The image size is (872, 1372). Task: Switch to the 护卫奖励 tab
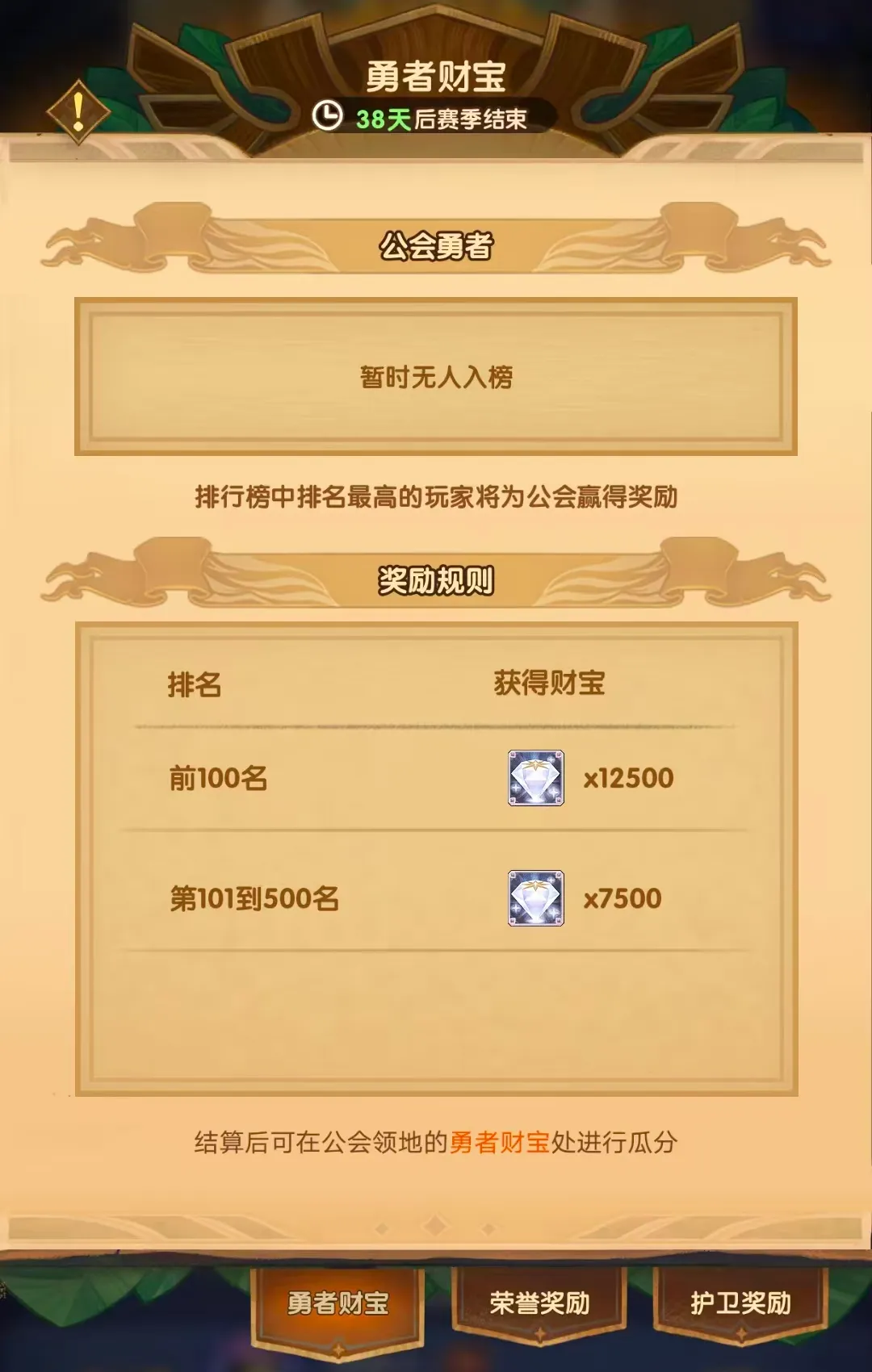740,1303
